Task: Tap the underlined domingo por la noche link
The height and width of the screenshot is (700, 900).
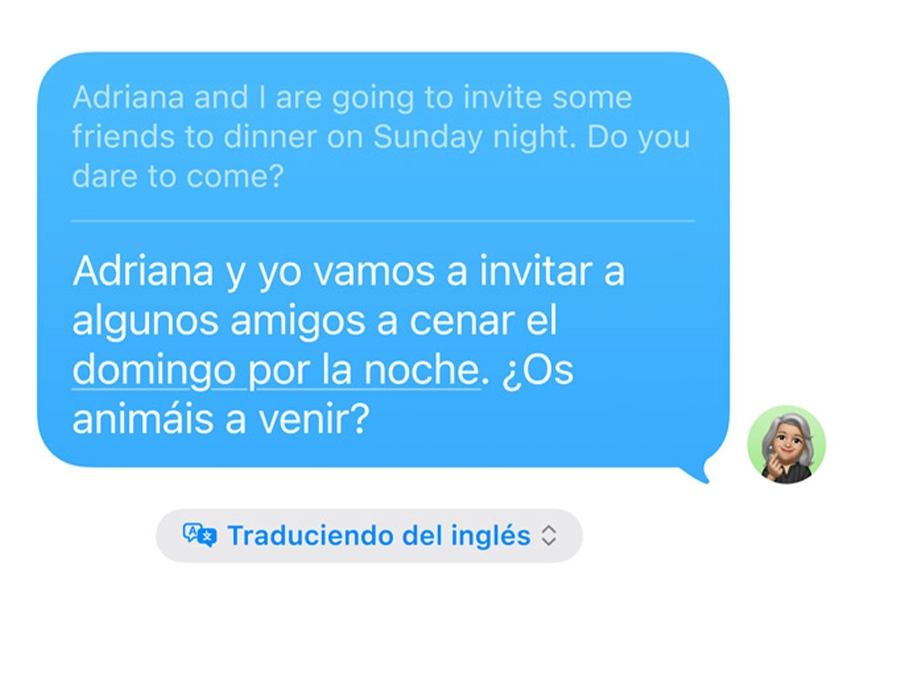Action: (275, 371)
